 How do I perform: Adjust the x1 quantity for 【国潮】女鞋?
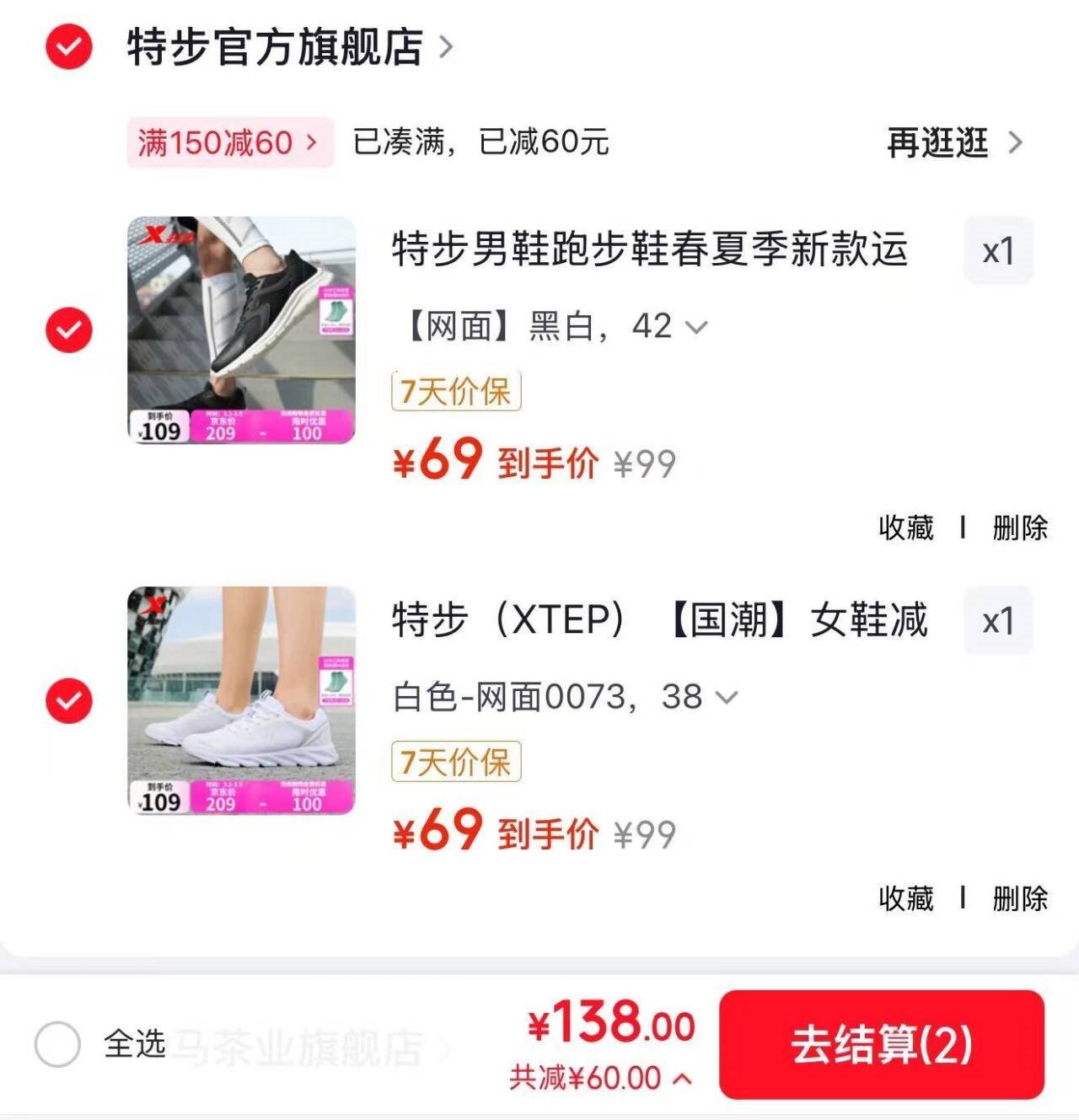point(998,621)
